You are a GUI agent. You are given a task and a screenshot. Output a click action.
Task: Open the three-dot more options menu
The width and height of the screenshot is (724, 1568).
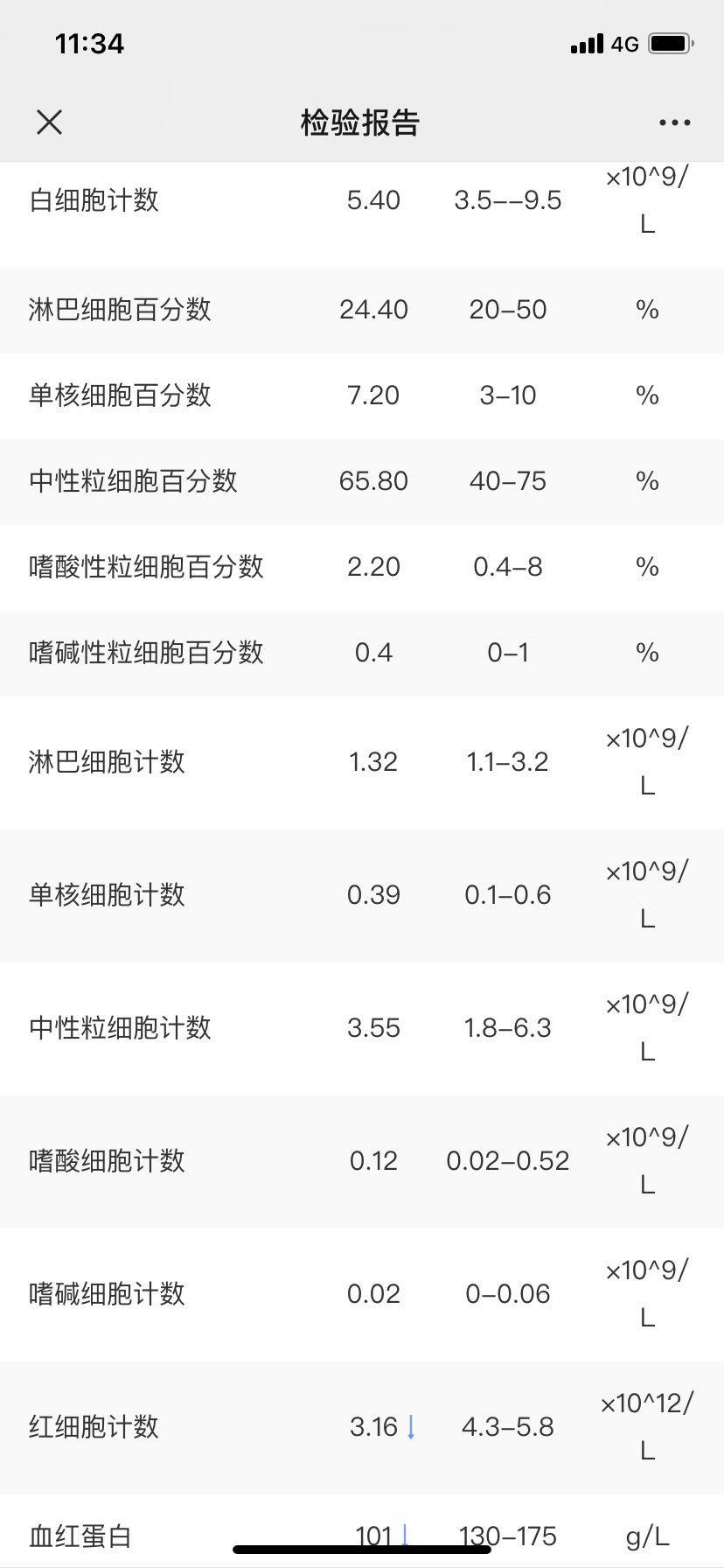[x=674, y=123]
